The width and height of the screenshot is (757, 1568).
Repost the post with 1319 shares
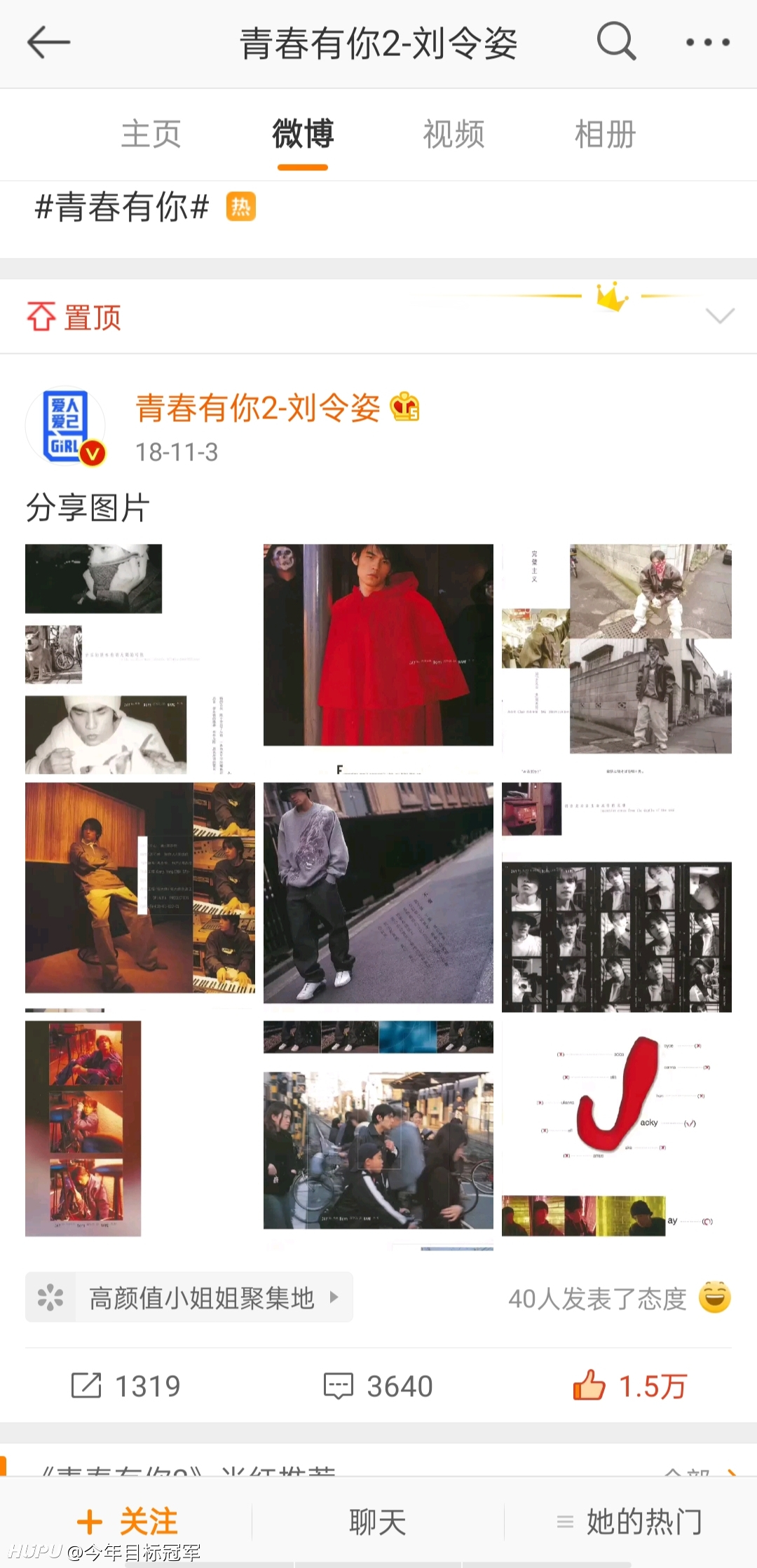pos(126,1386)
